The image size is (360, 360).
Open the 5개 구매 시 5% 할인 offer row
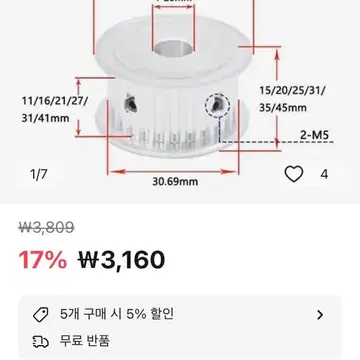pyautogui.click(x=179, y=314)
